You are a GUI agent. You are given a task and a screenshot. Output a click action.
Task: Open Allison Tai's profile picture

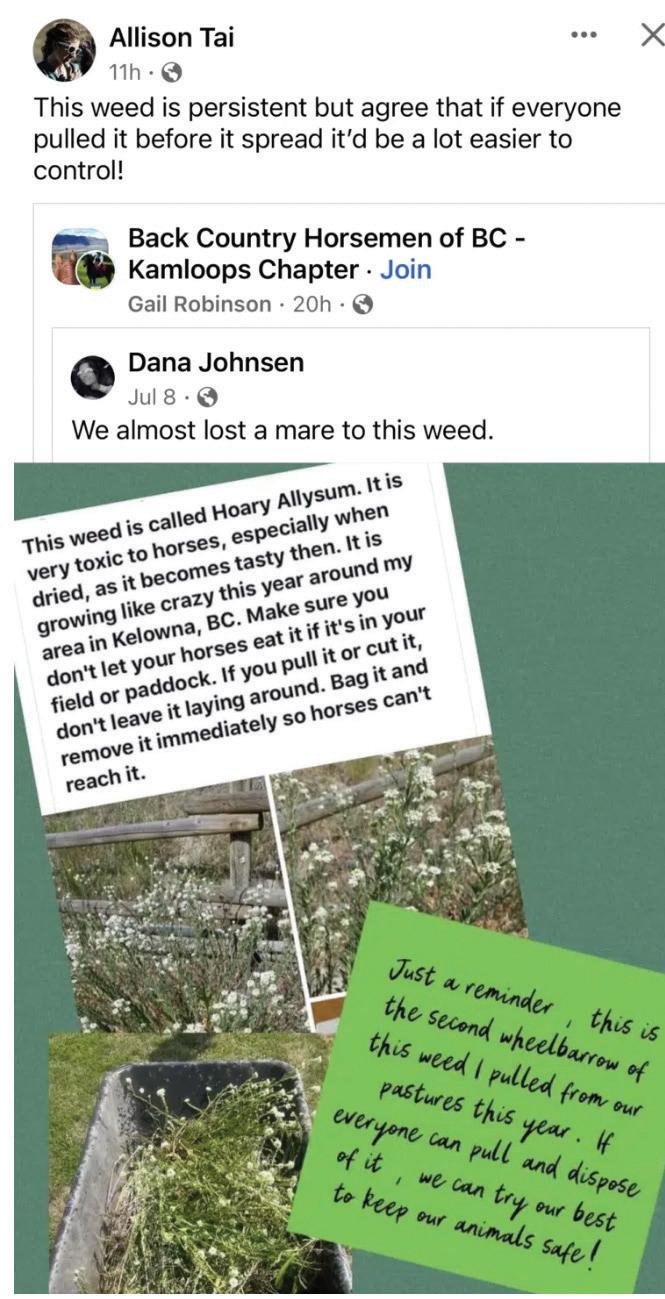point(64,50)
